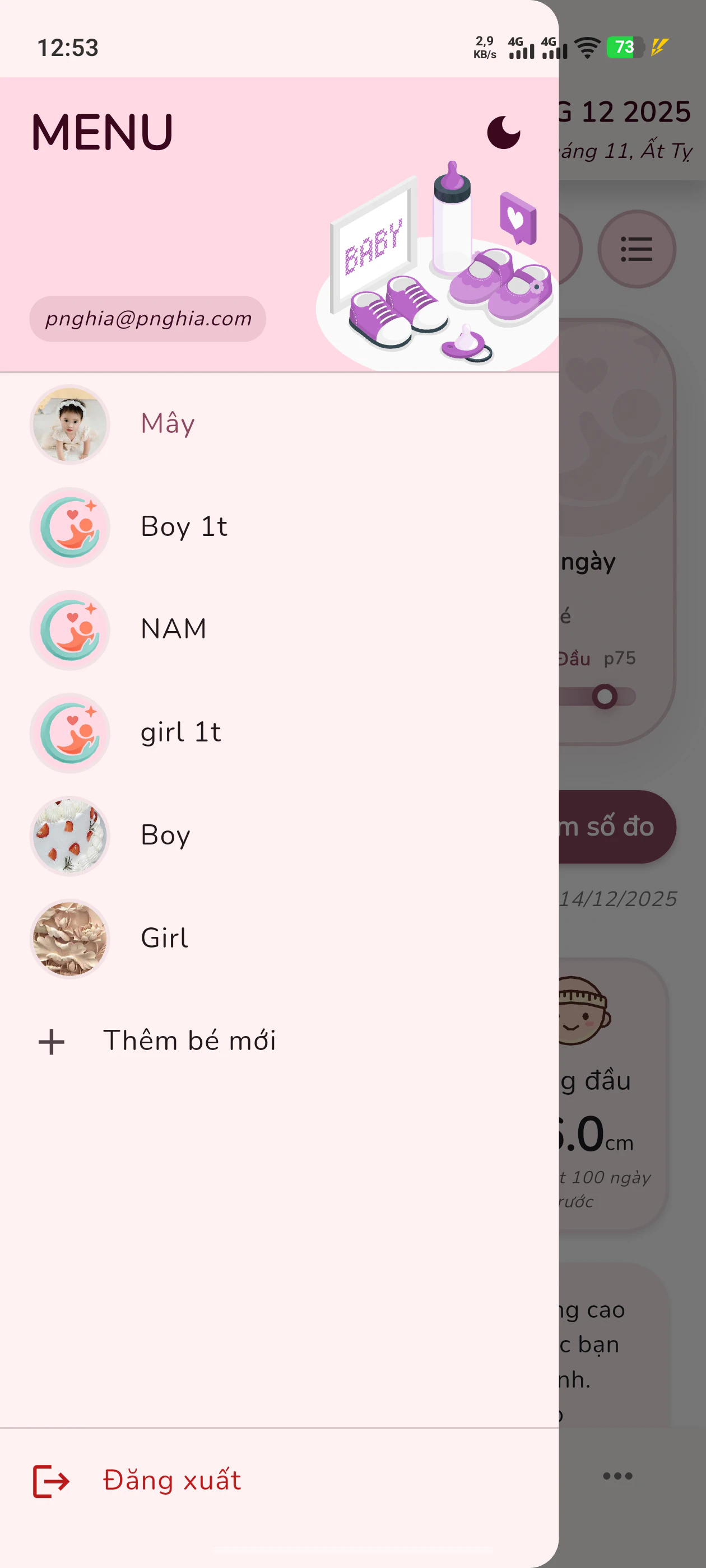Open the NAM baby profile
Image resolution: width=706 pixels, height=1568 pixels.
[174, 629]
